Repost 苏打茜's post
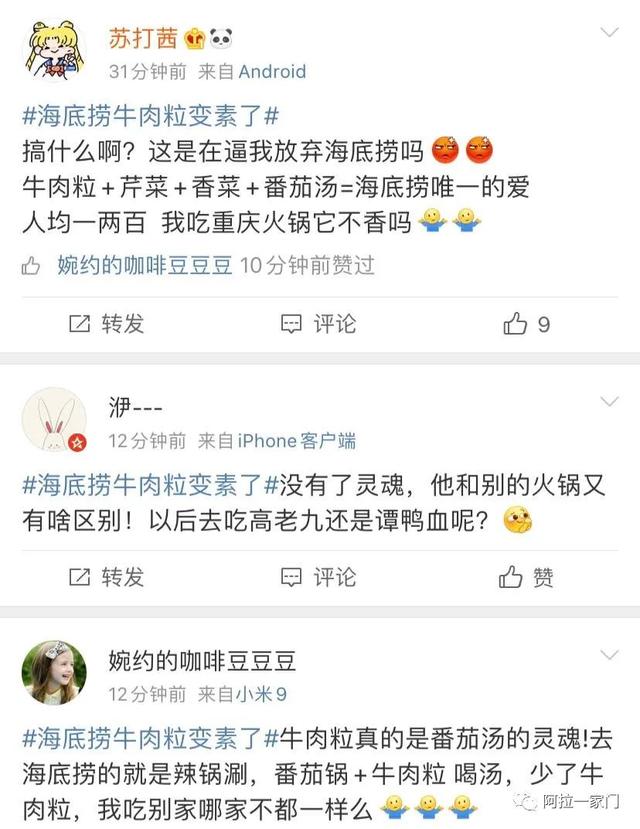The width and height of the screenshot is (640, 829). click(106, 324)
